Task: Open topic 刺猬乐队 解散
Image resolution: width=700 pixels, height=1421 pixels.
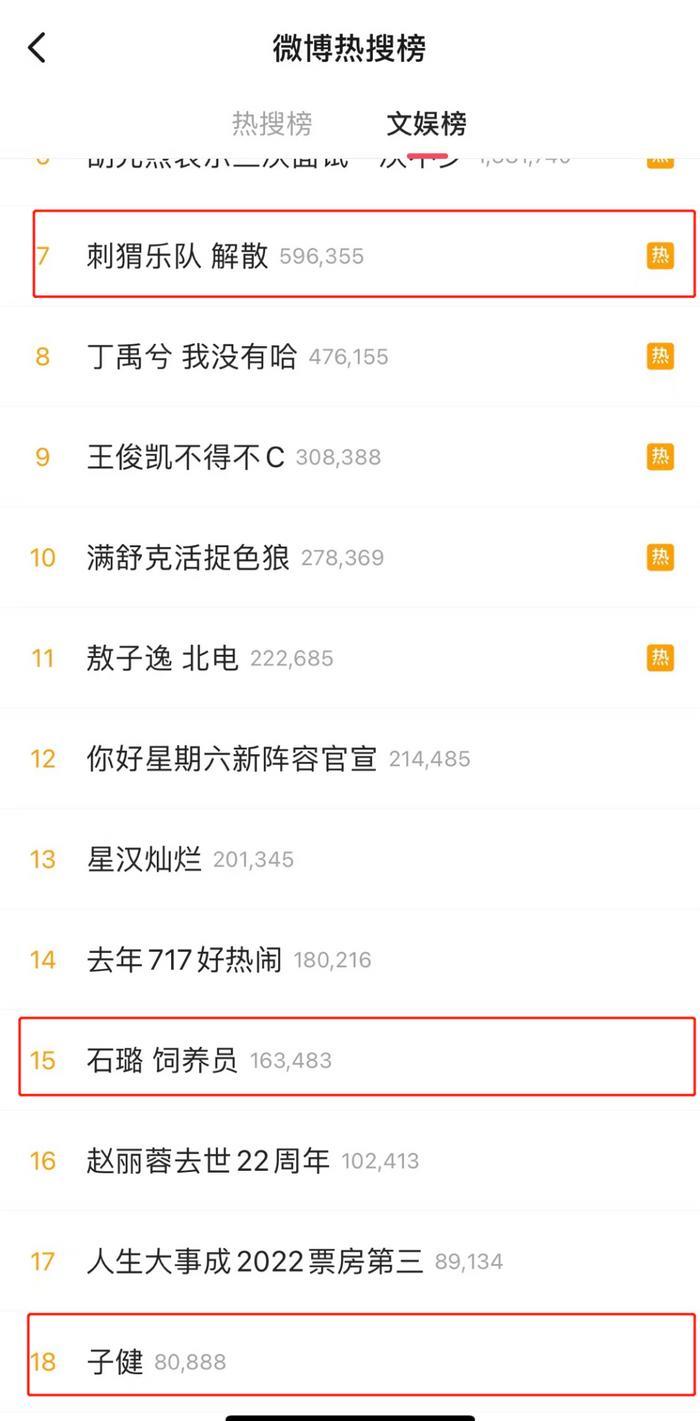Action: click(x=178, y=256)
